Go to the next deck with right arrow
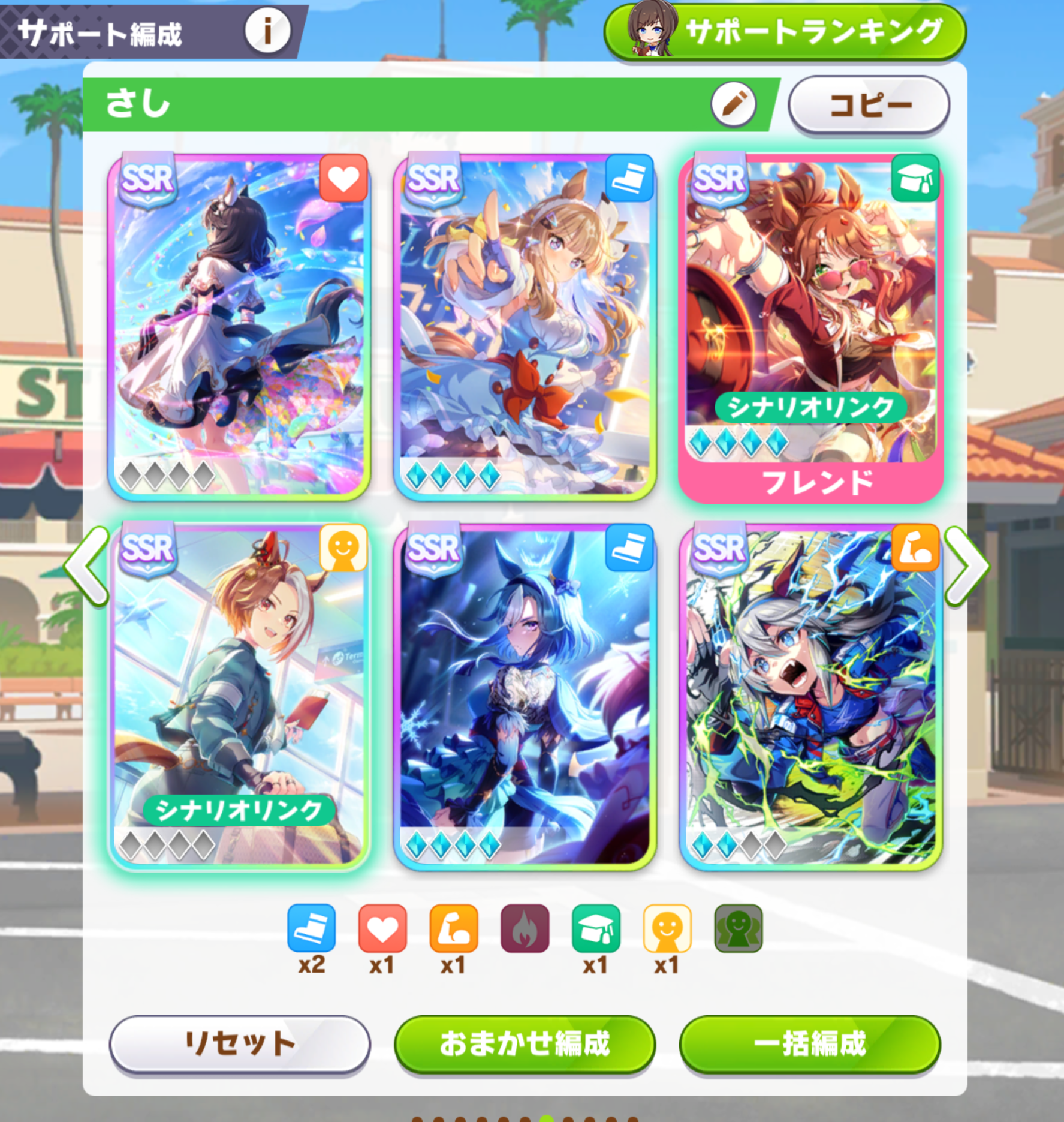Screen dimensions: 1064x1122 coord(966,567)
